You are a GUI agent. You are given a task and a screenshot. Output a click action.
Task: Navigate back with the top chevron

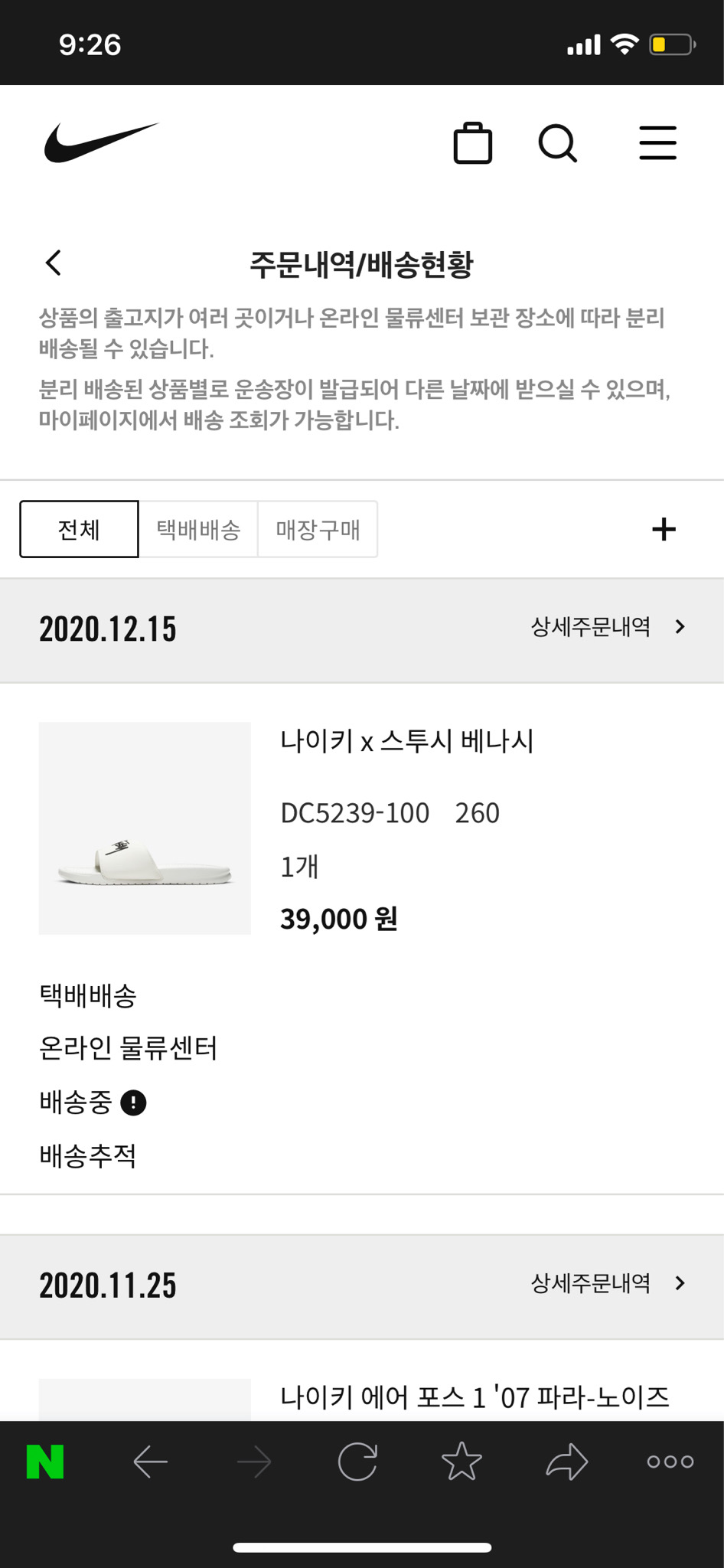tap(52, 262)
